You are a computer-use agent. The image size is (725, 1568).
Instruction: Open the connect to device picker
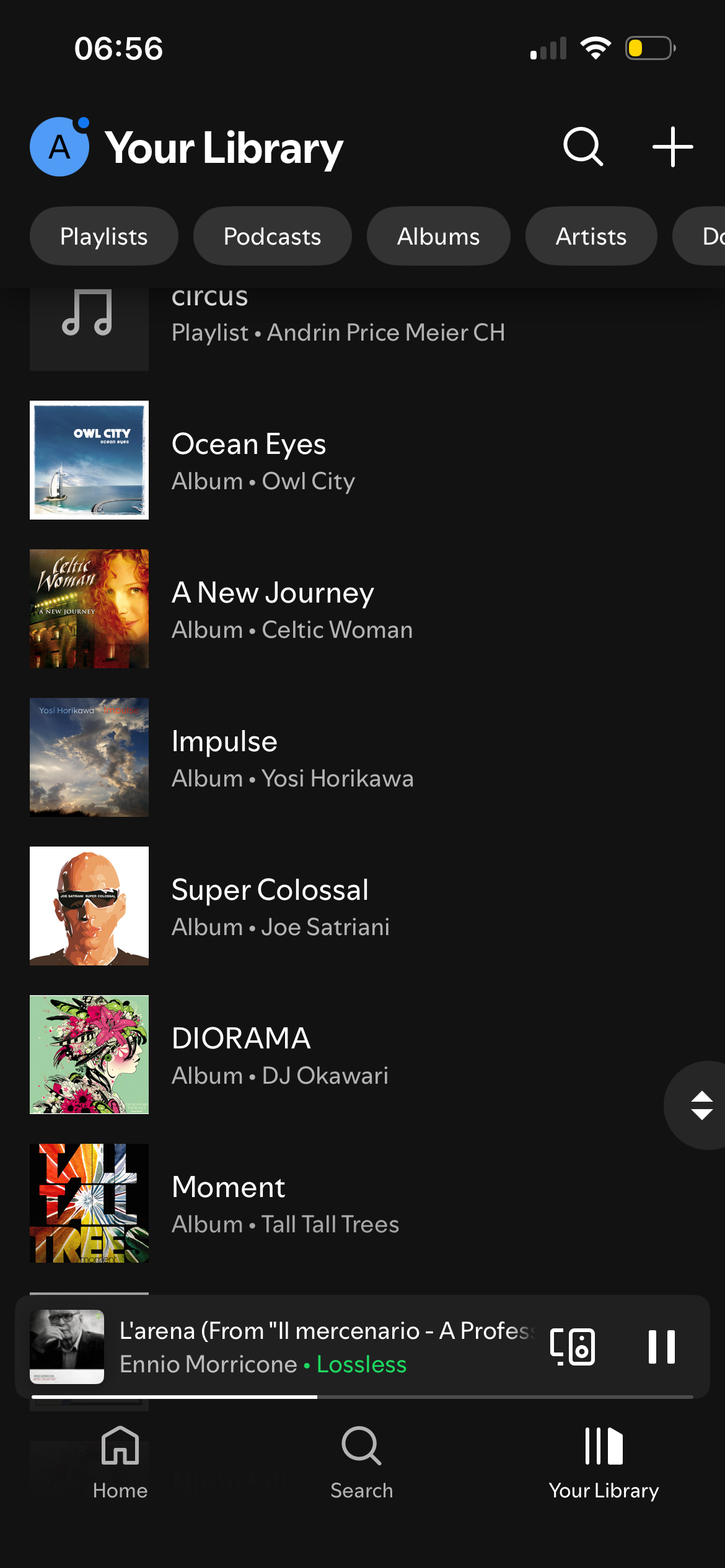pyautogui.click(x=573, y=1346)
